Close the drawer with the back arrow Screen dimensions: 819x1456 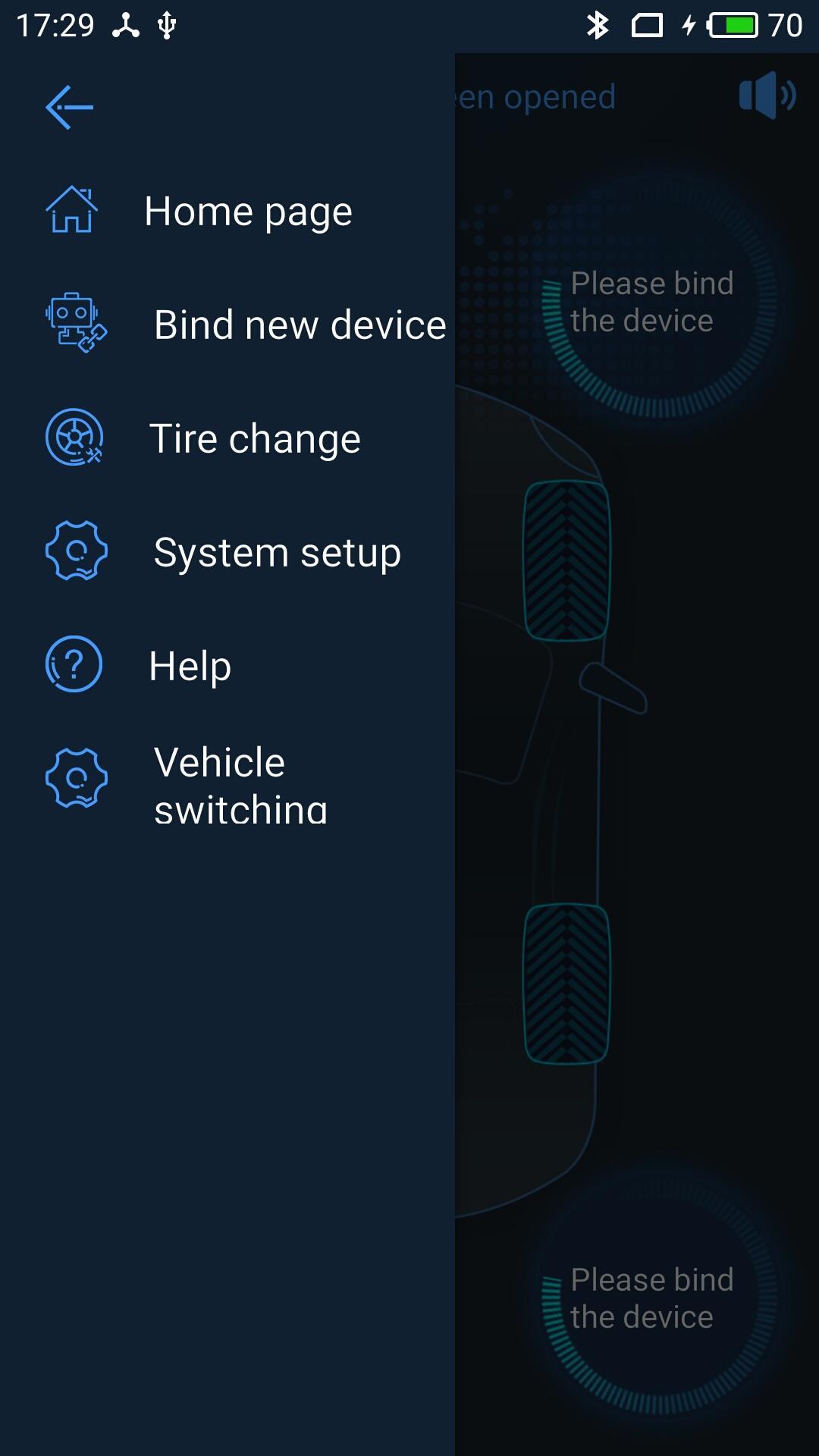pos(69,108)
